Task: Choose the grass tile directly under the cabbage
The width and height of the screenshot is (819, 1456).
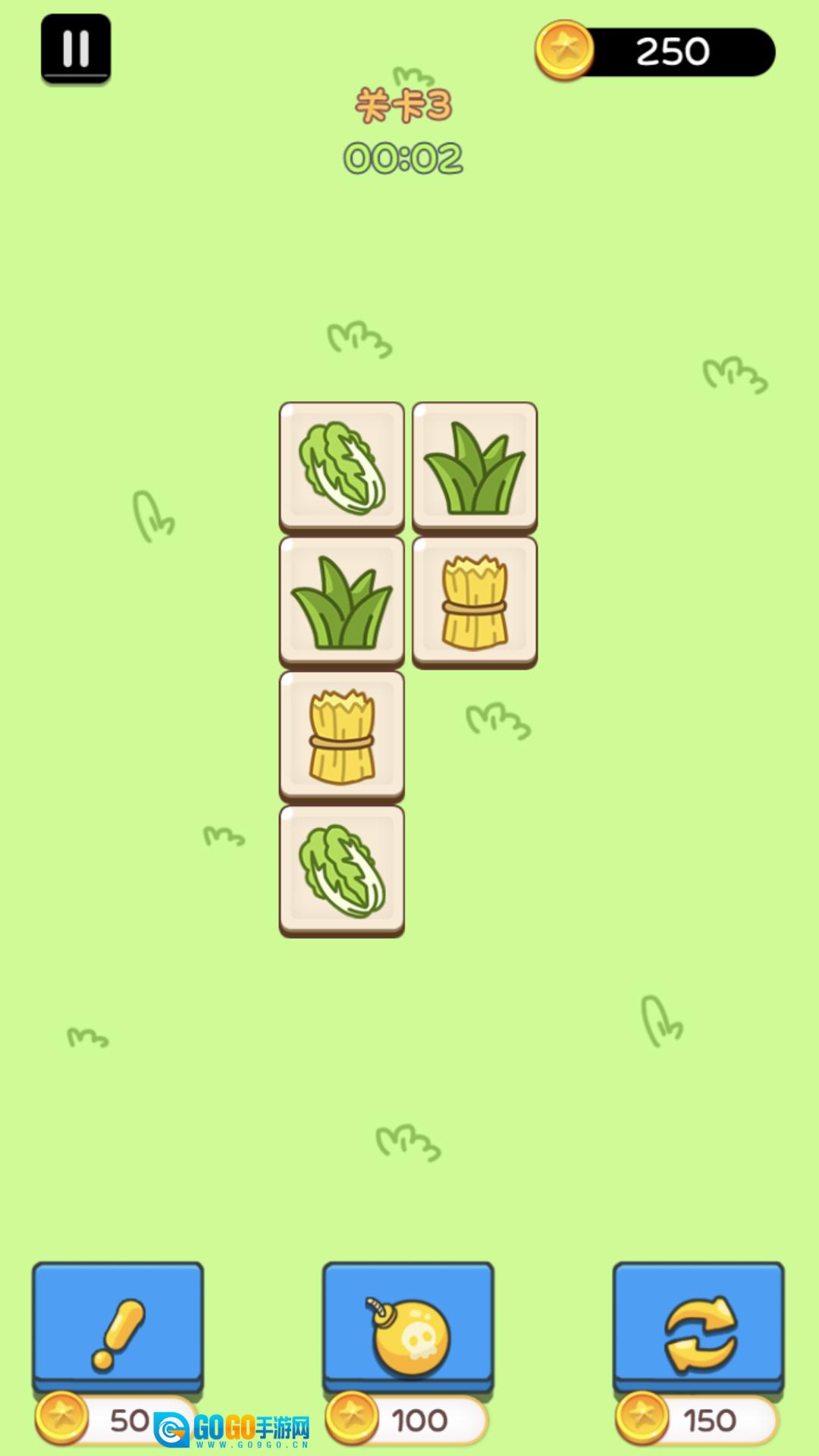Action: pyautogui.click(x=342, y=602)
